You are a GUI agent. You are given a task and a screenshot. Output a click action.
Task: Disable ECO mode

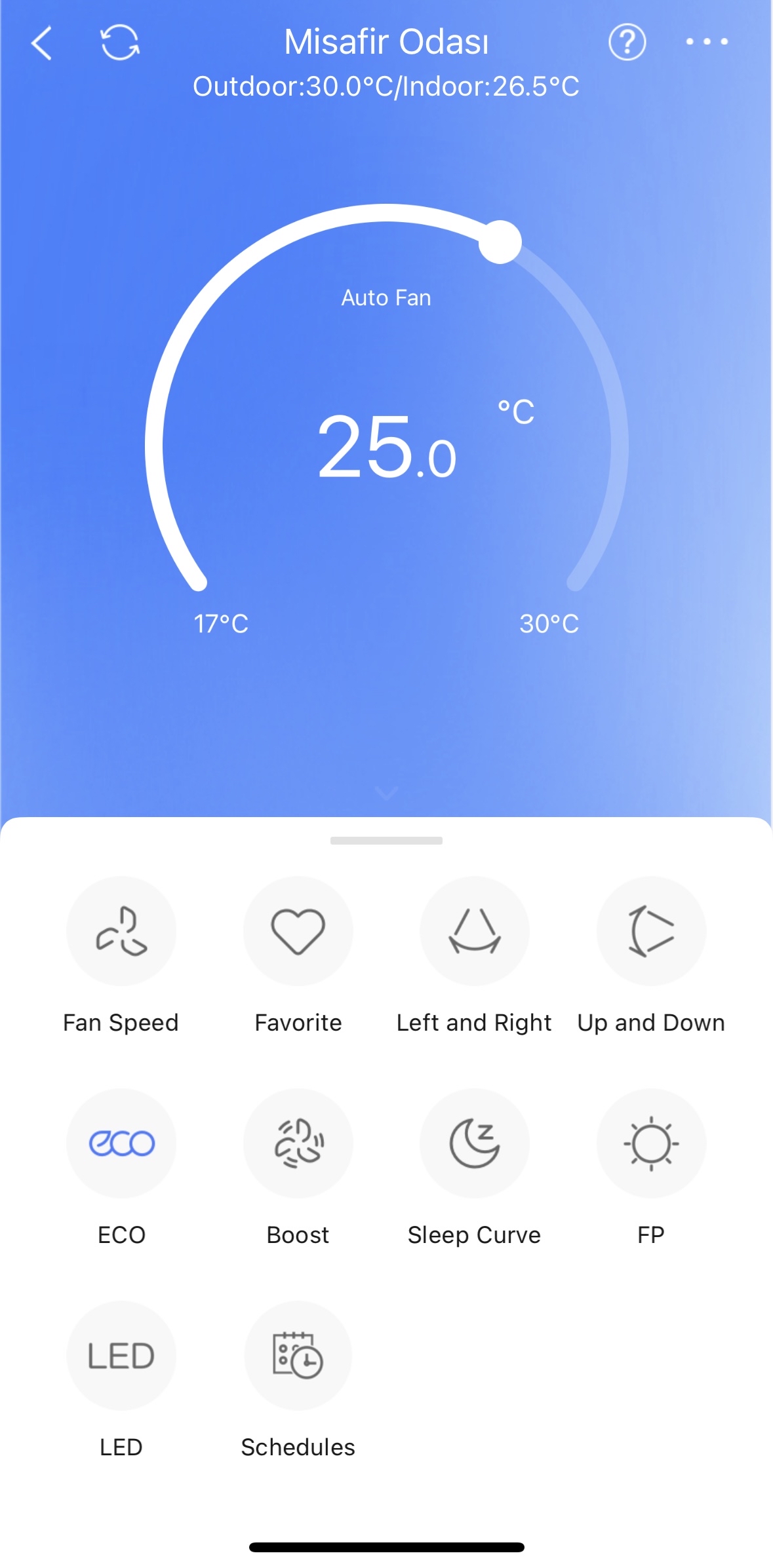click(x=121, y=1143)
